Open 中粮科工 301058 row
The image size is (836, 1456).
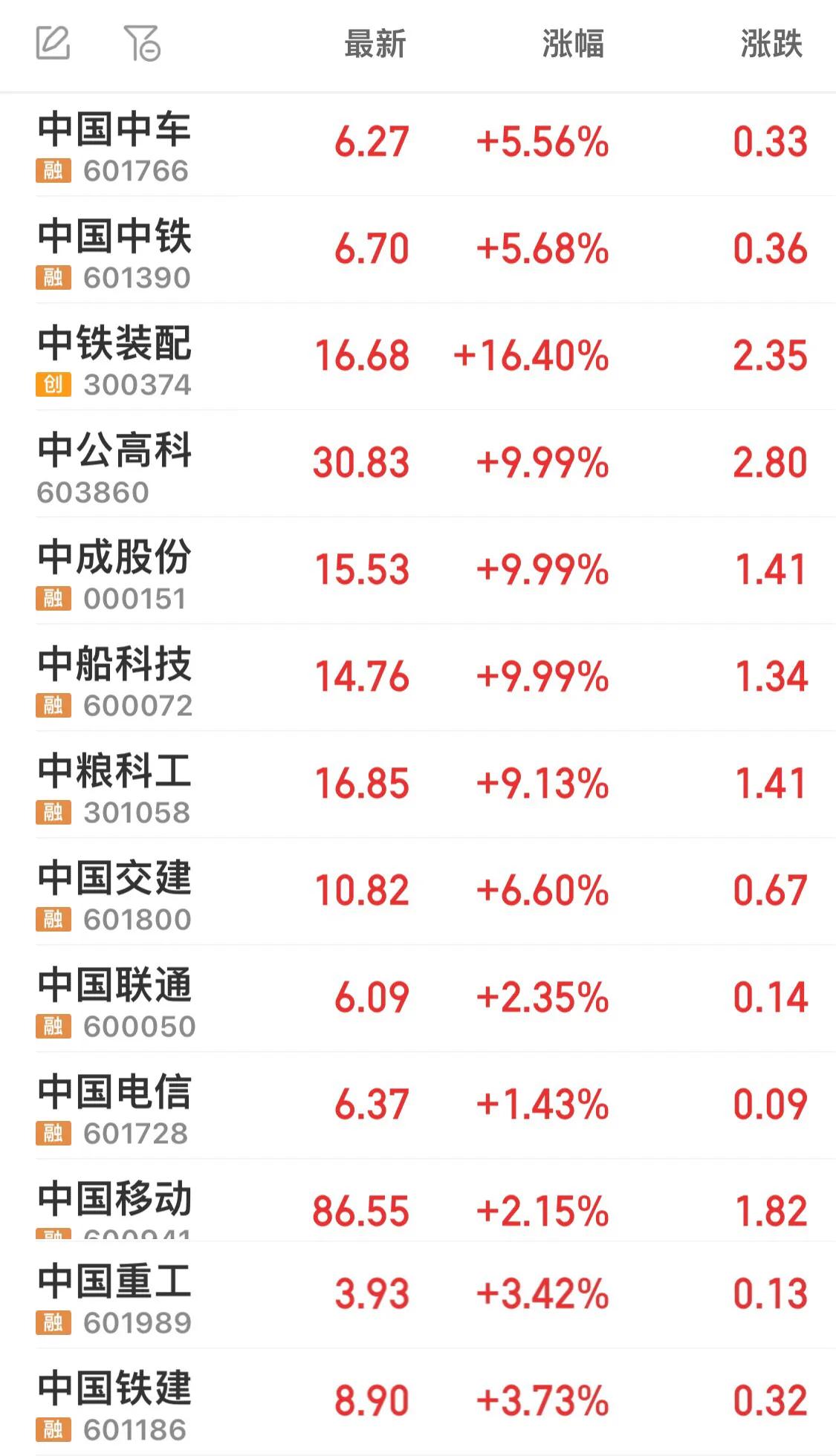tap(418, 784)
